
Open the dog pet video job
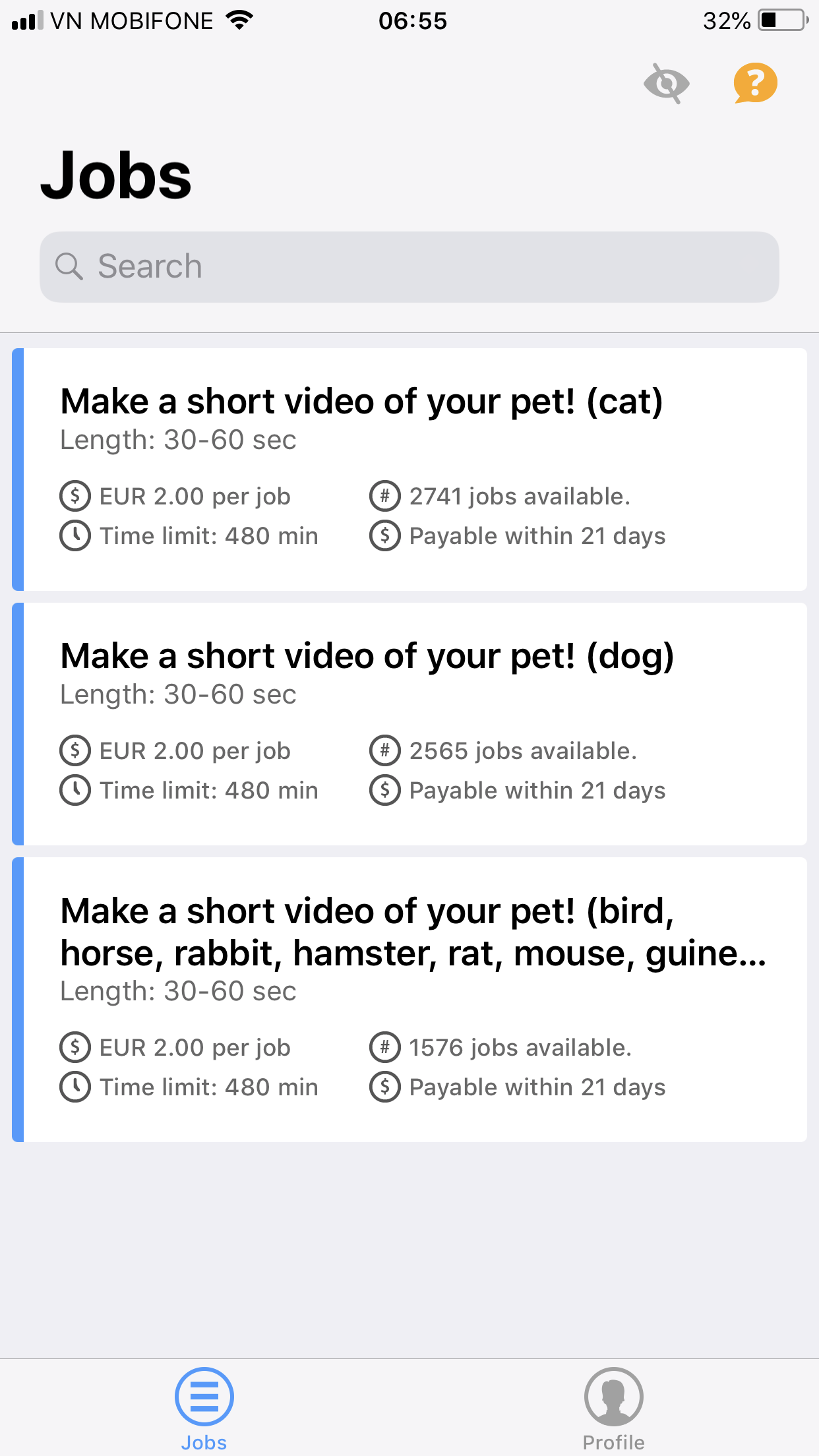click(x=409, y=723)
